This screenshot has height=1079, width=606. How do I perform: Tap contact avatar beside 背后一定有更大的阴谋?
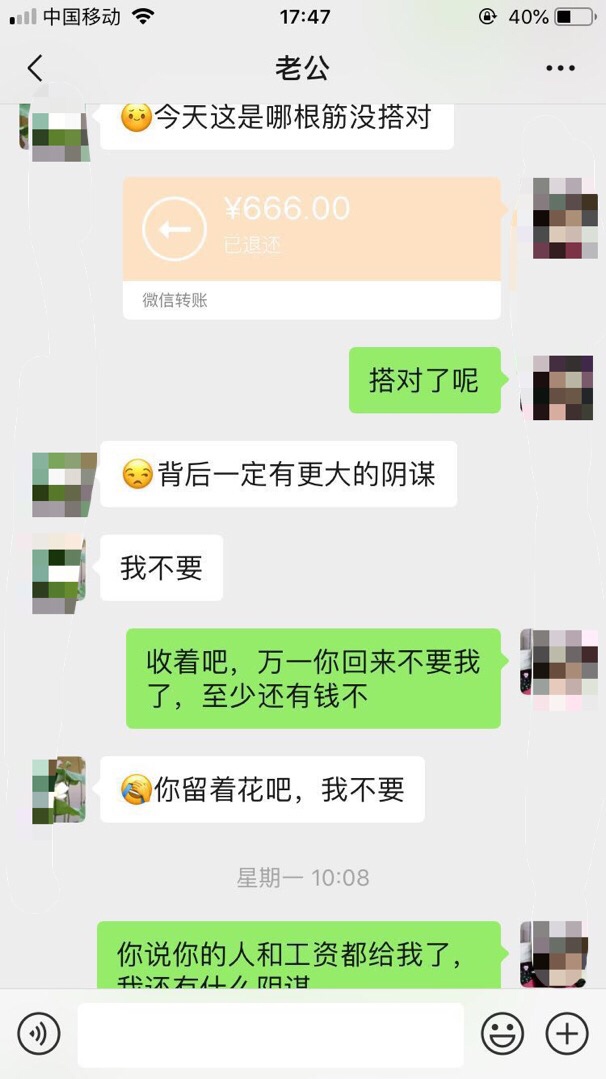(63, 484)
